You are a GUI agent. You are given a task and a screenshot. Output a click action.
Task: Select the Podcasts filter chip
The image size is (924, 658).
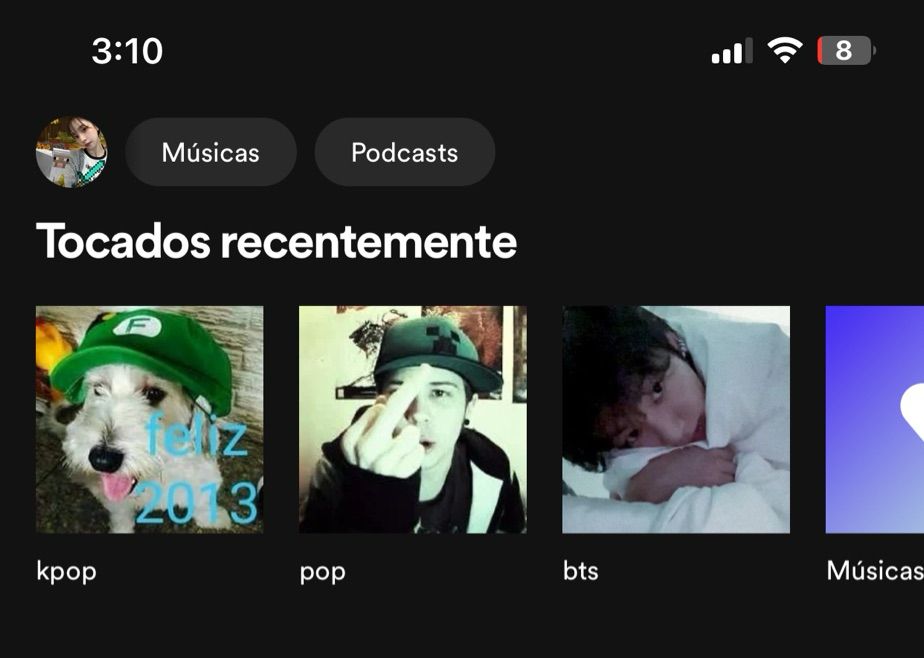pos(404,153)
